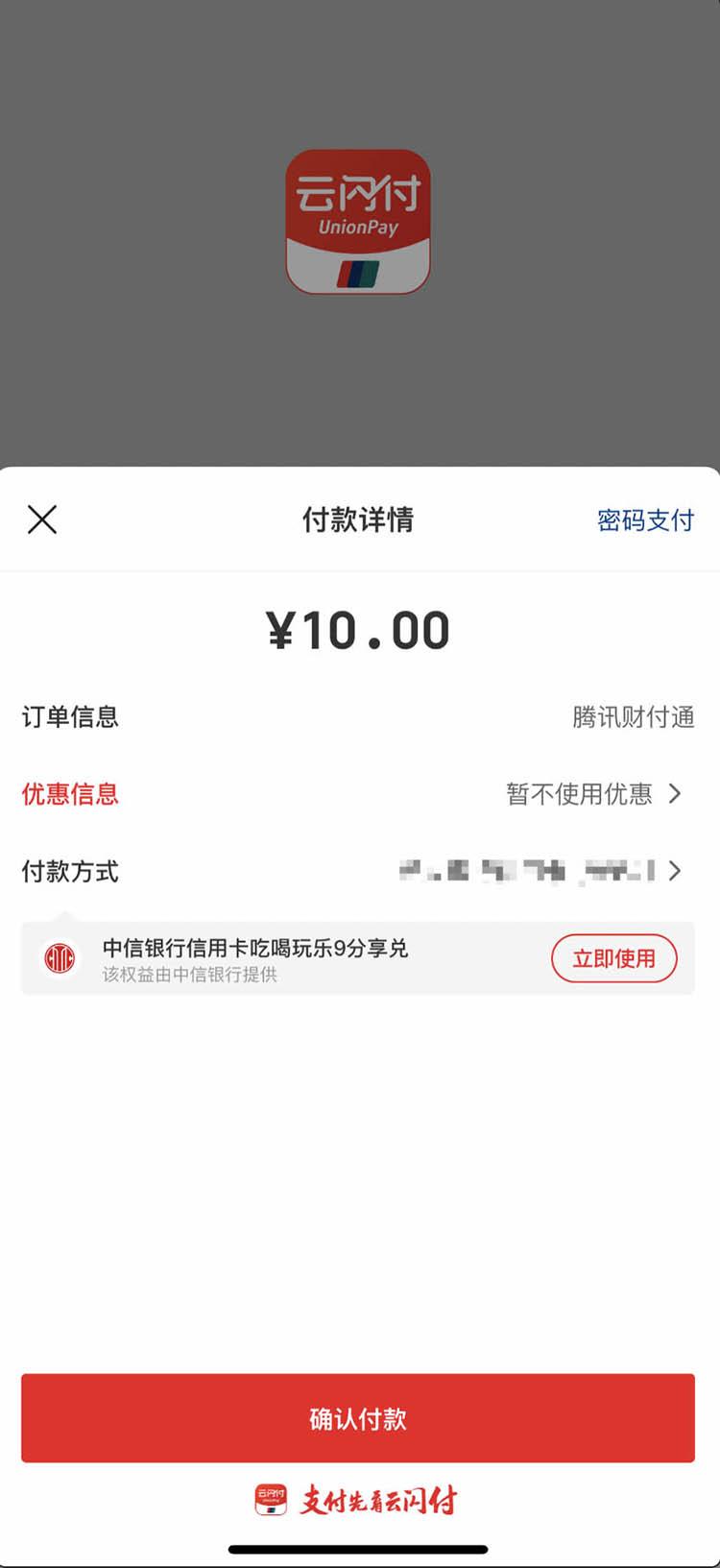Close the payment sheet with the X icon
The image size is (720, 1568).
(x=41, y=519)
